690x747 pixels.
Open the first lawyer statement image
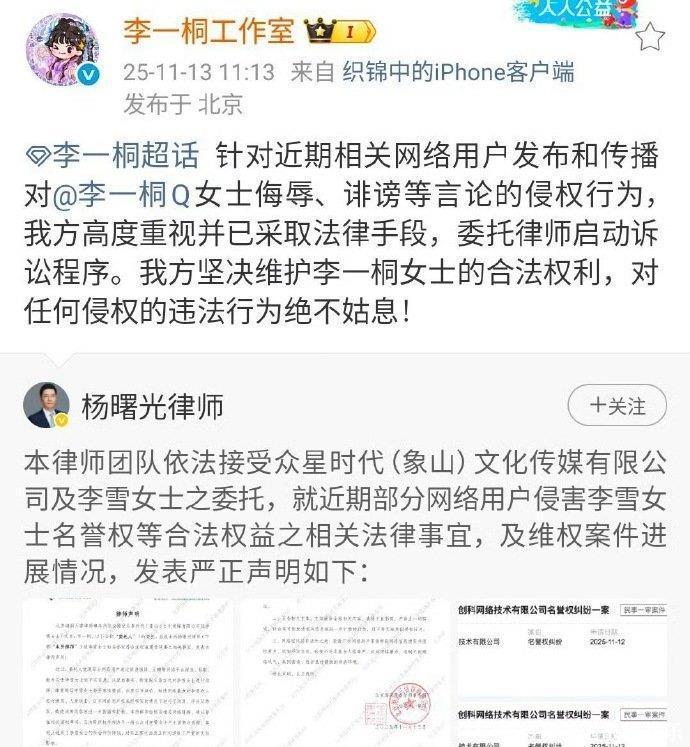[x=122, y=672]
